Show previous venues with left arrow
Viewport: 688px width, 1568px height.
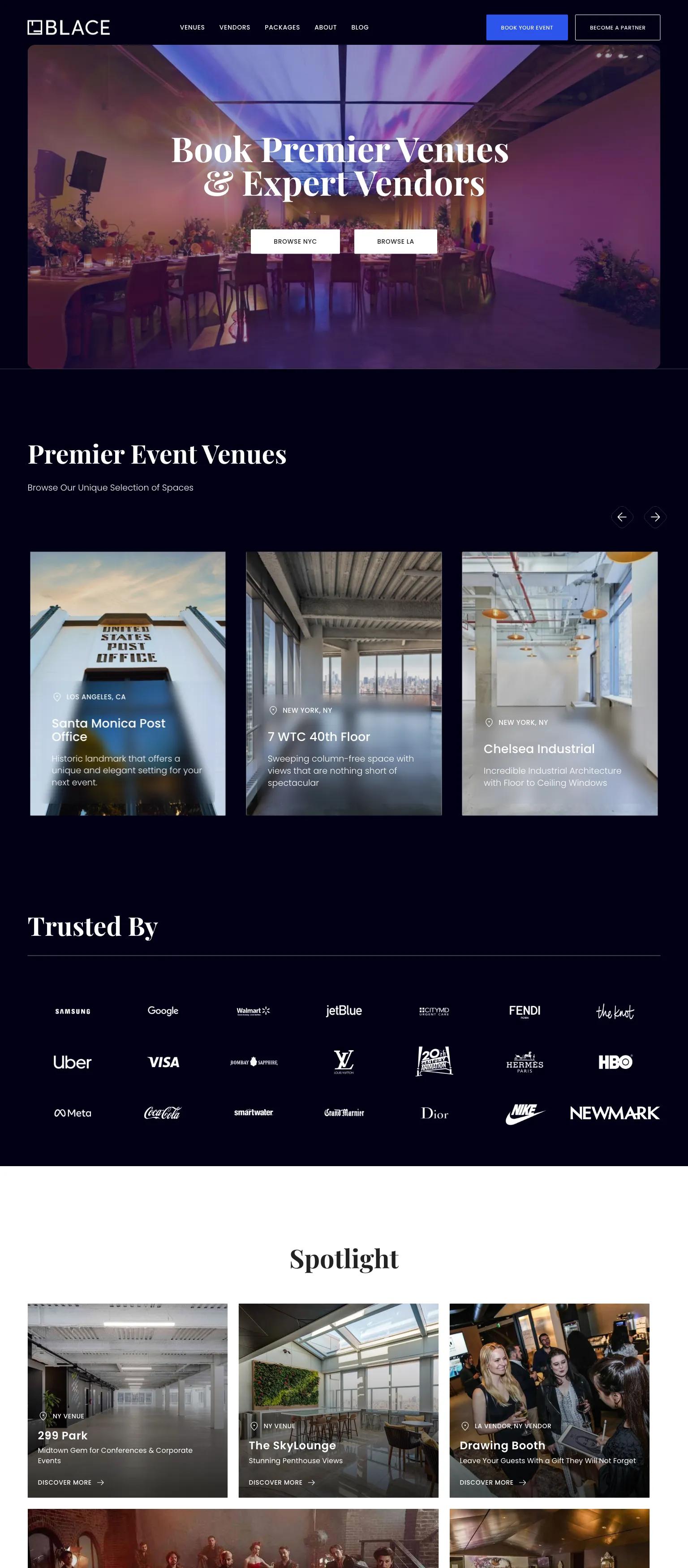coord(622,517)
